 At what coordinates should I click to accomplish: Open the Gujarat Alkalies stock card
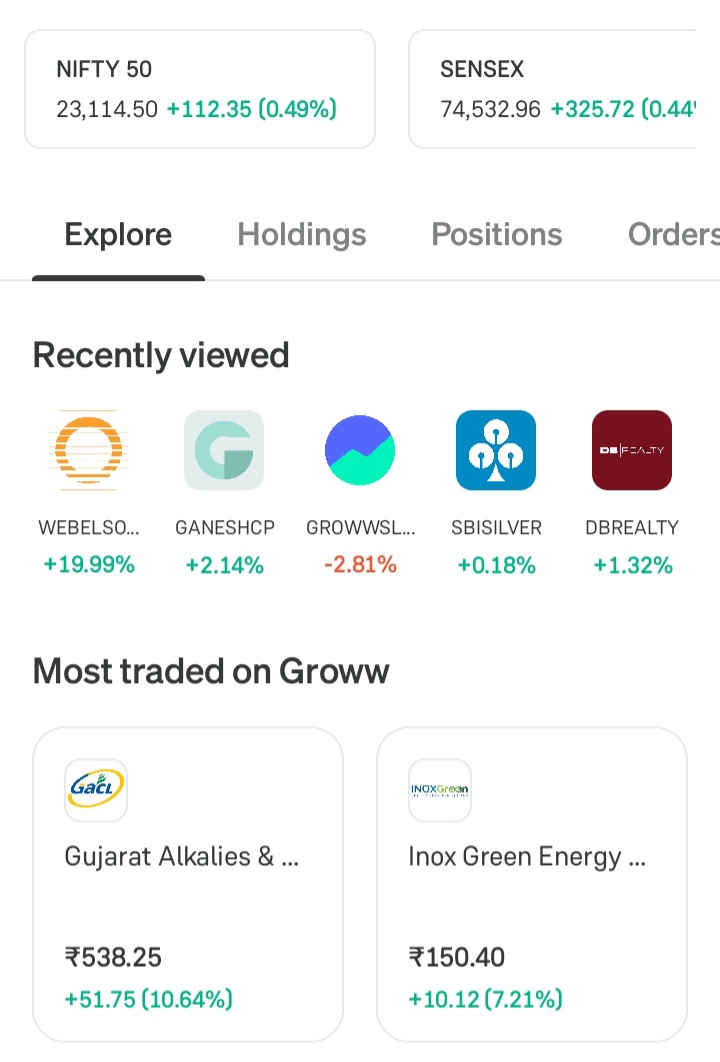tap(188, 884)
